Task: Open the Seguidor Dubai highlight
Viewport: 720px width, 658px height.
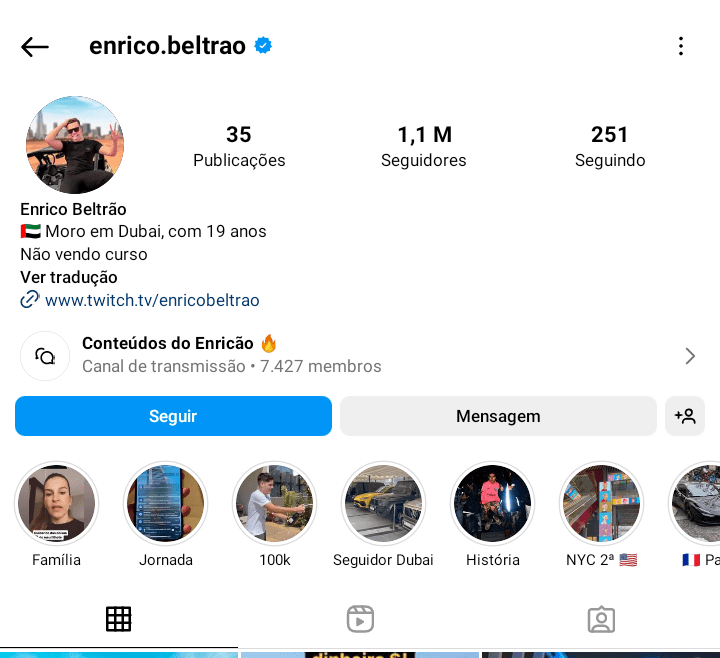Action: pyautogui.click(x=383, y=503)
